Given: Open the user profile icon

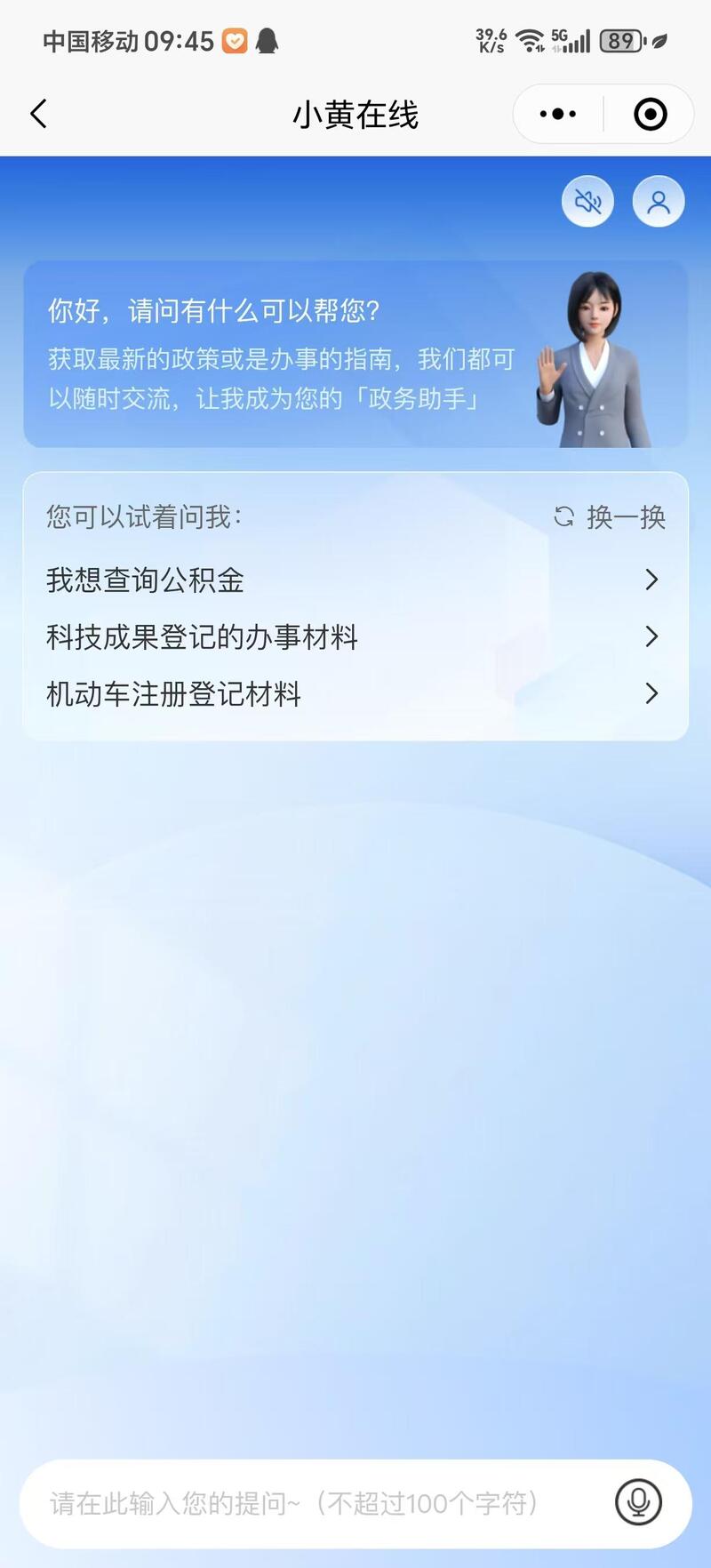Looking at the screenshot, I should [659, 202].
